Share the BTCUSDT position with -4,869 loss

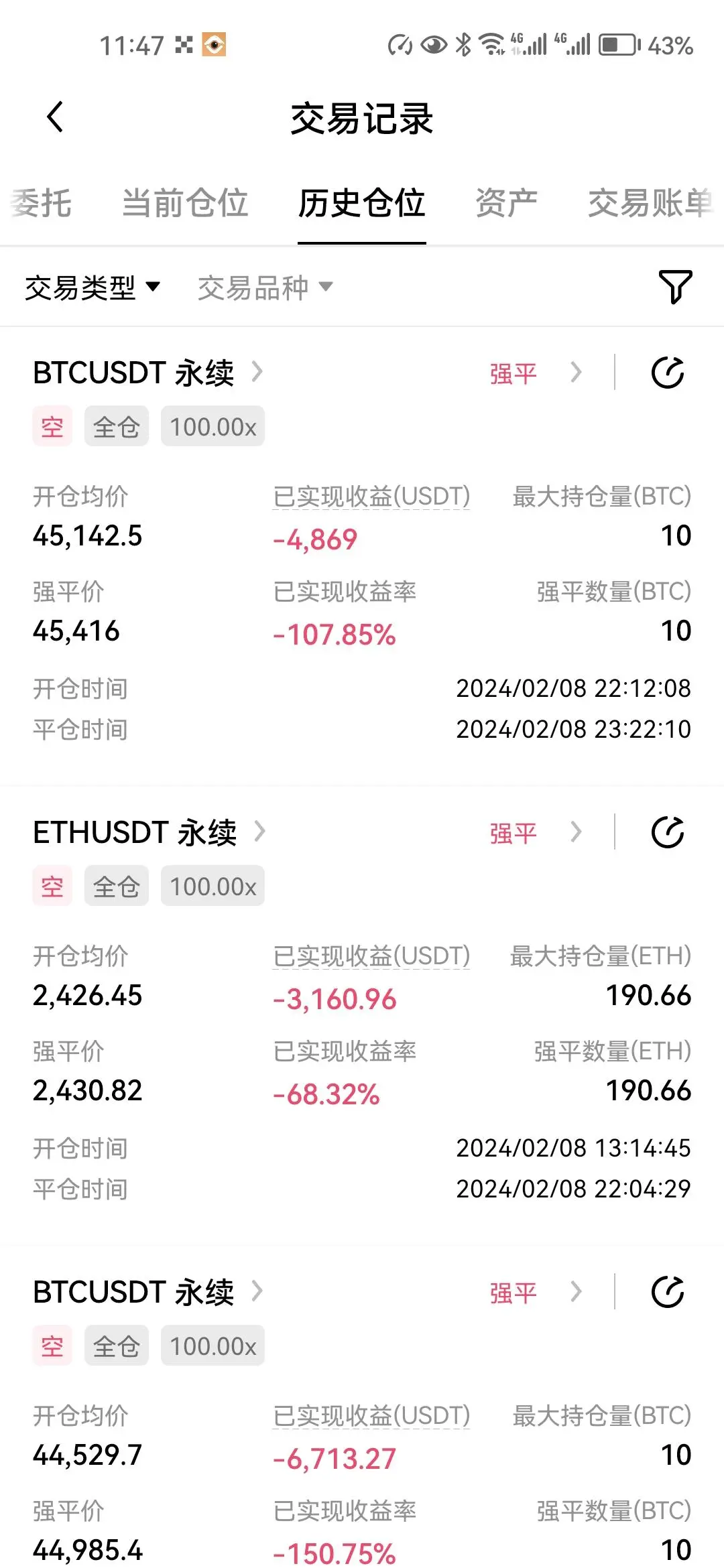click(x=668, y=373)
